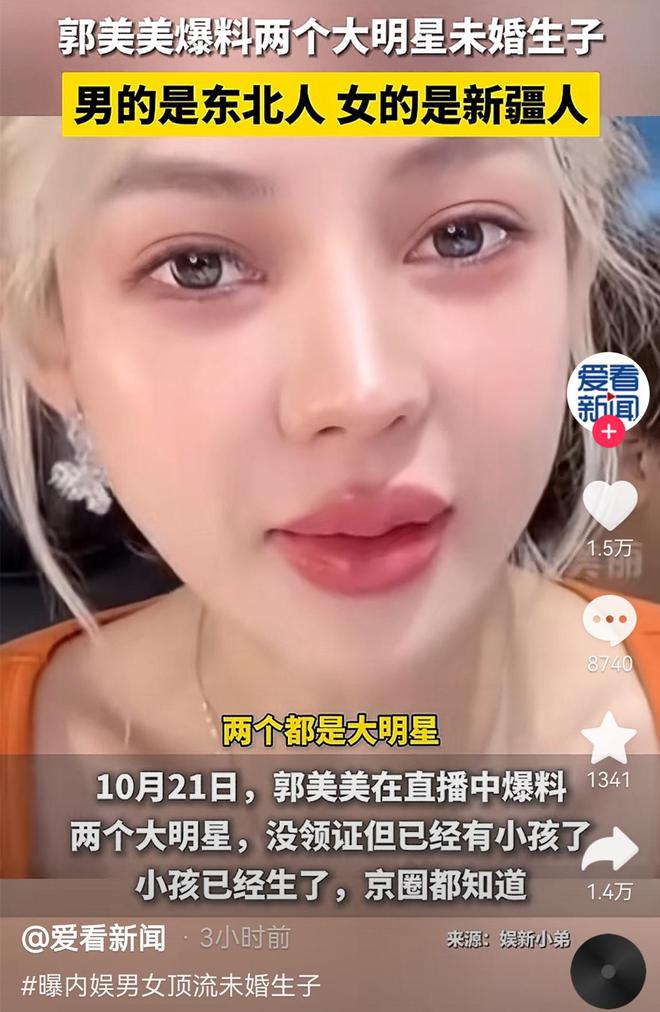Open the 爱看新闻 profile avatar
The width and height of the screenshot is (660, 1012).
(x=608, y=390)
